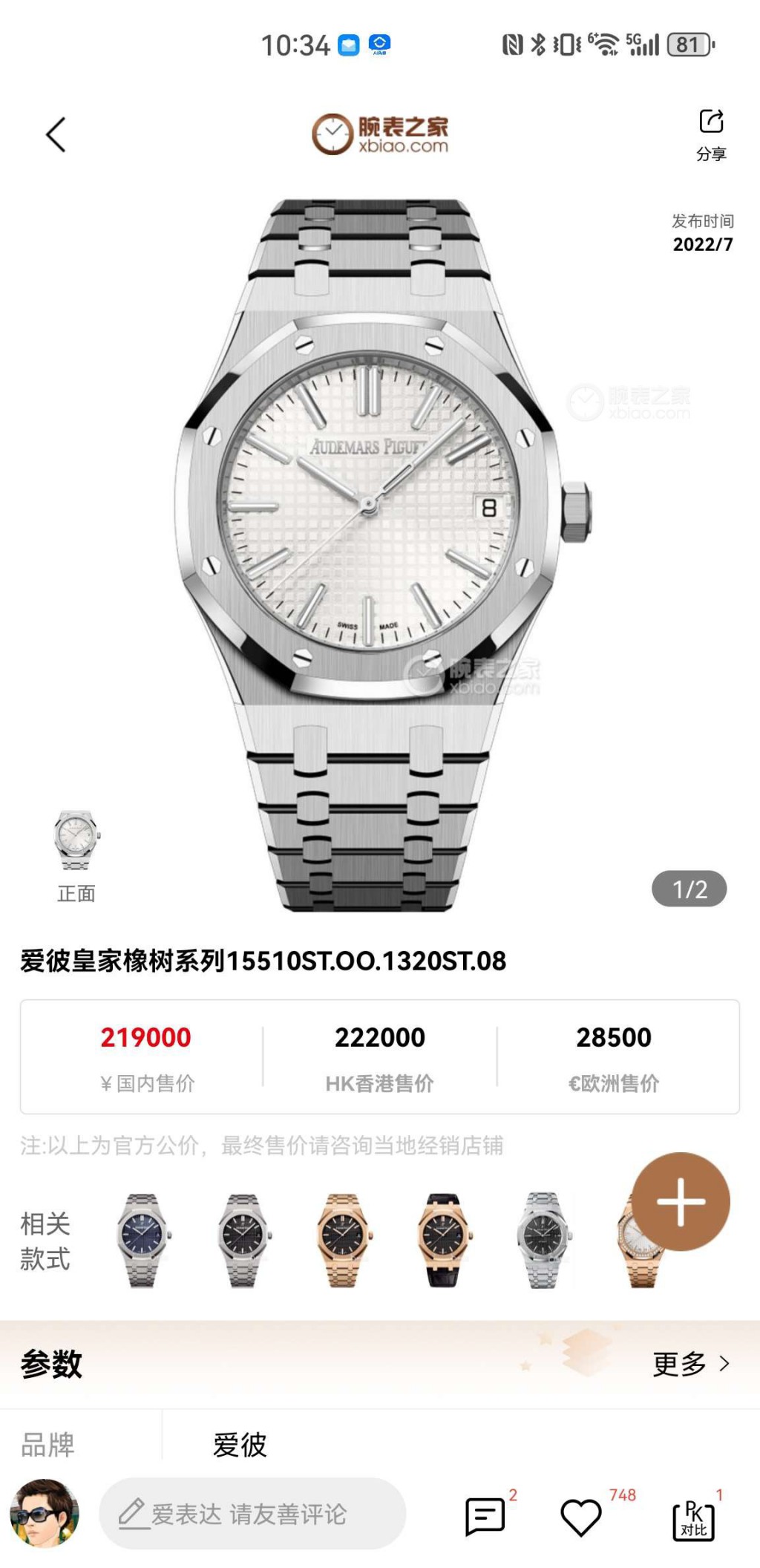The height and width of the screenshot is (1568, 760).
Task: Go back using the arrow icon
Action: tap(56, 134)
